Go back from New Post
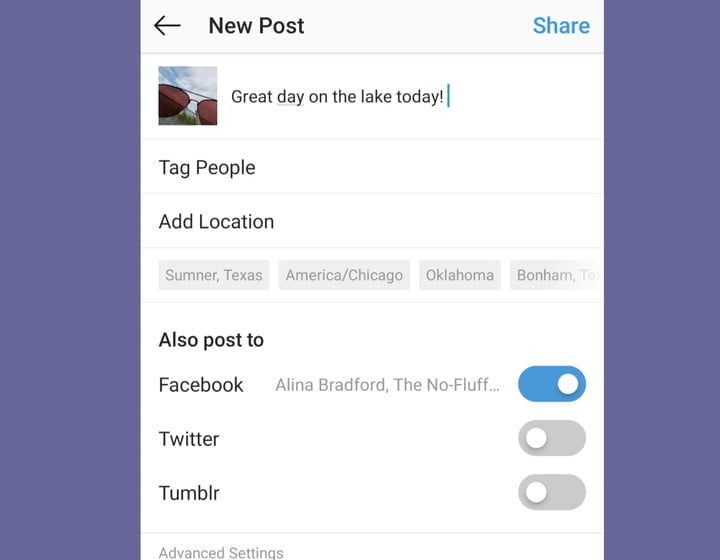This screenshot has height=560, width=720. coord(167,26)
